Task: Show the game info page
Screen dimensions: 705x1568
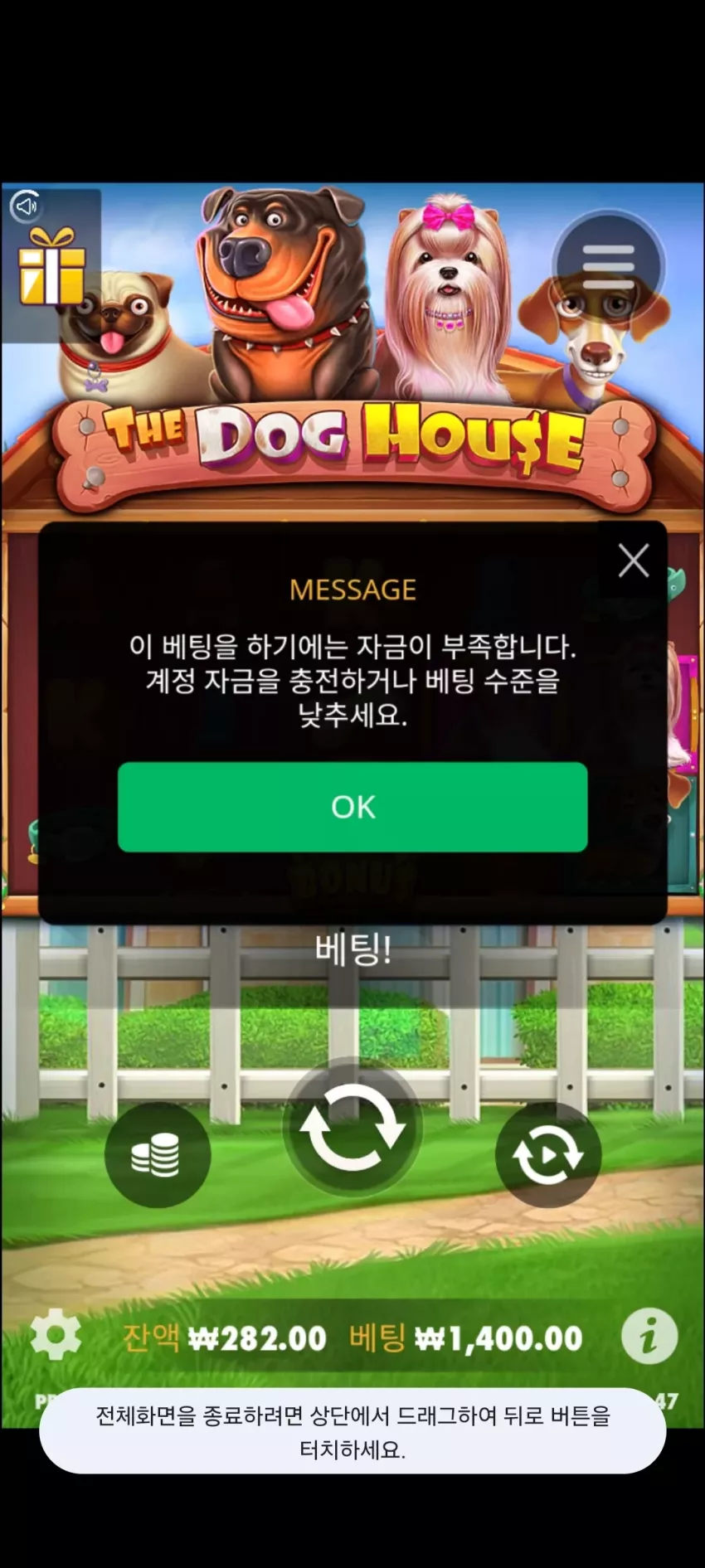Action: pyautogui.click(x=649, y=1337)
